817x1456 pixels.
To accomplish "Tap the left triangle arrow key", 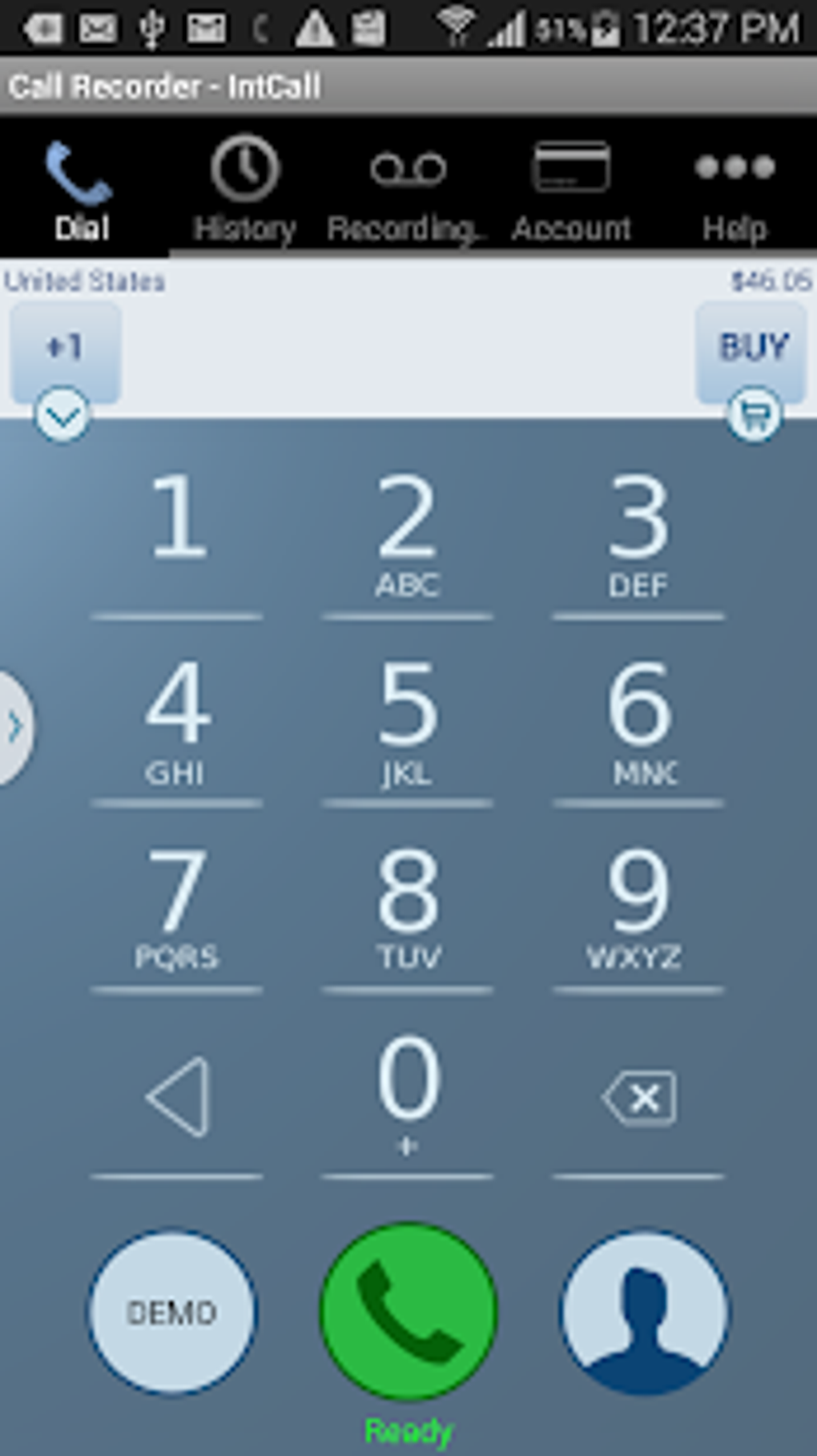I will (x=177, y=1097).
